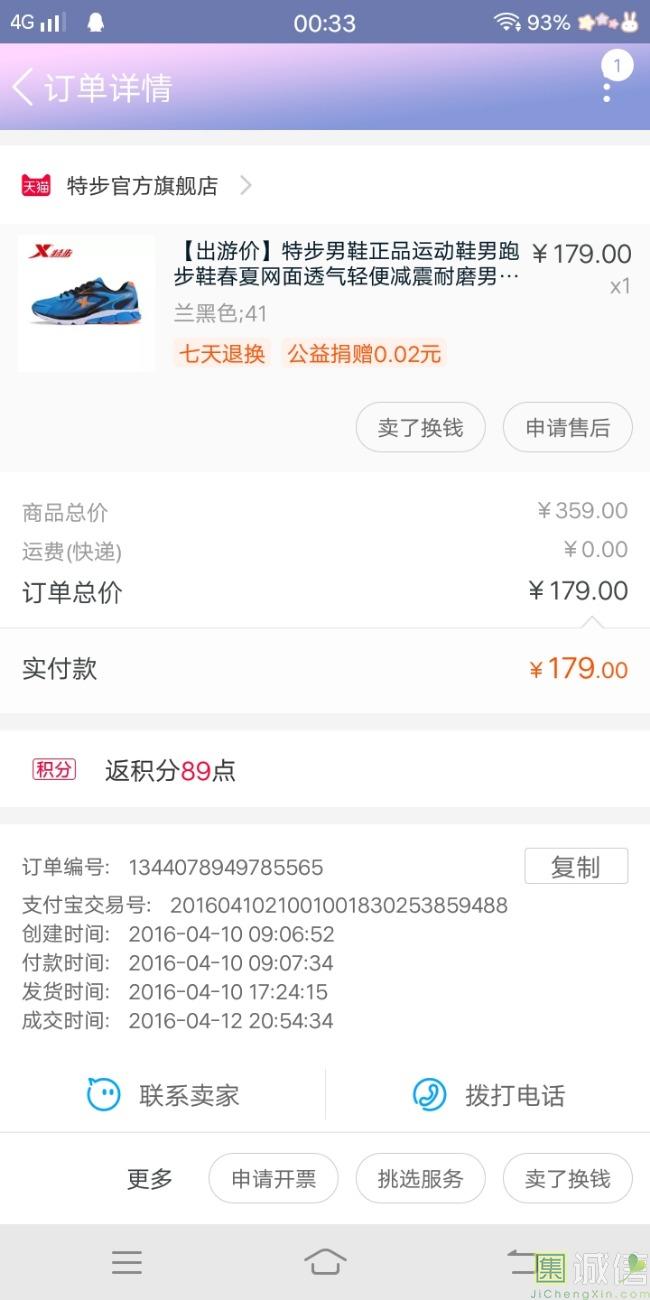Request an invoice with 申请开票

(x=274, y=1179)
